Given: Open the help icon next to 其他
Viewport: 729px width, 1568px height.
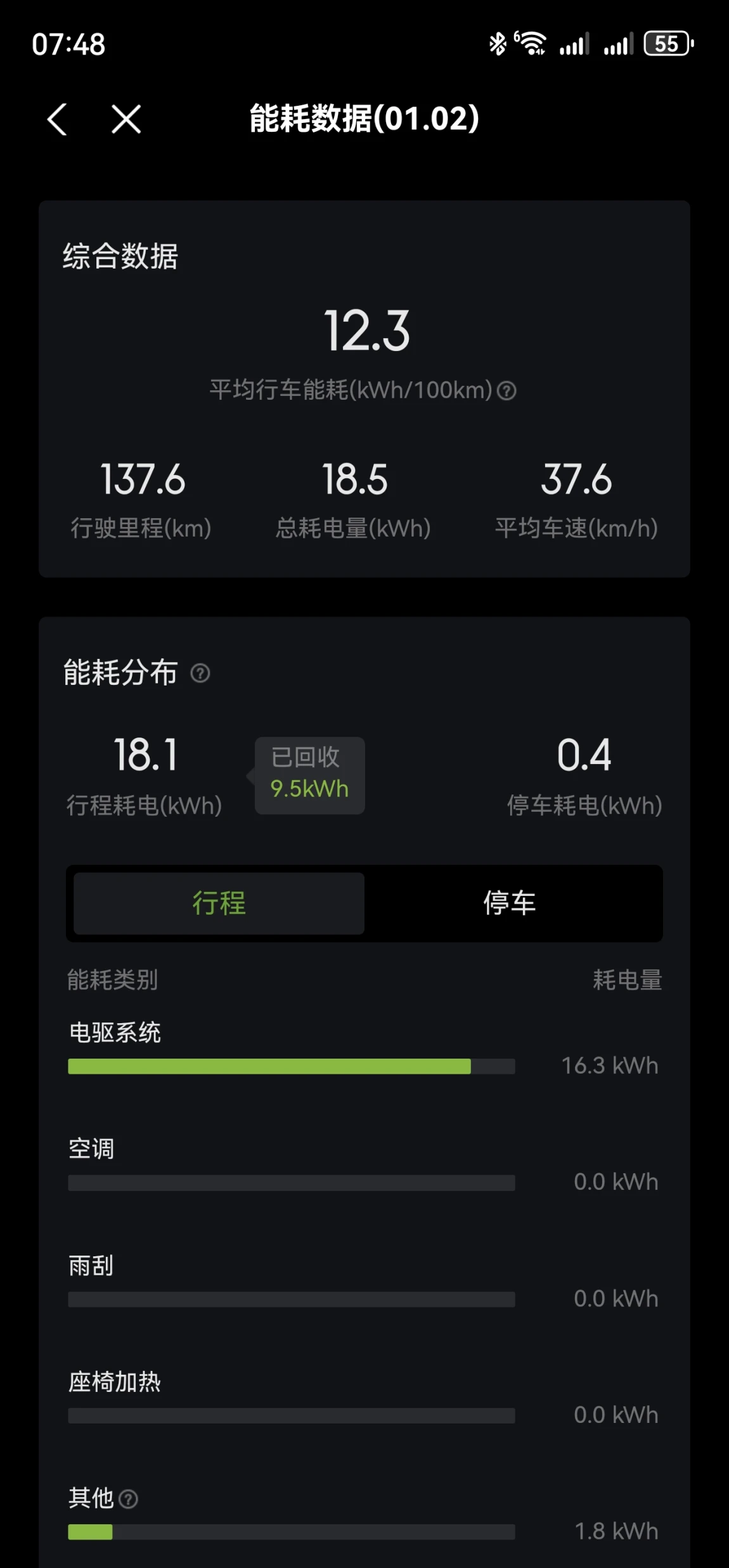Looking at the screenshot, I should click(128, 1499).
